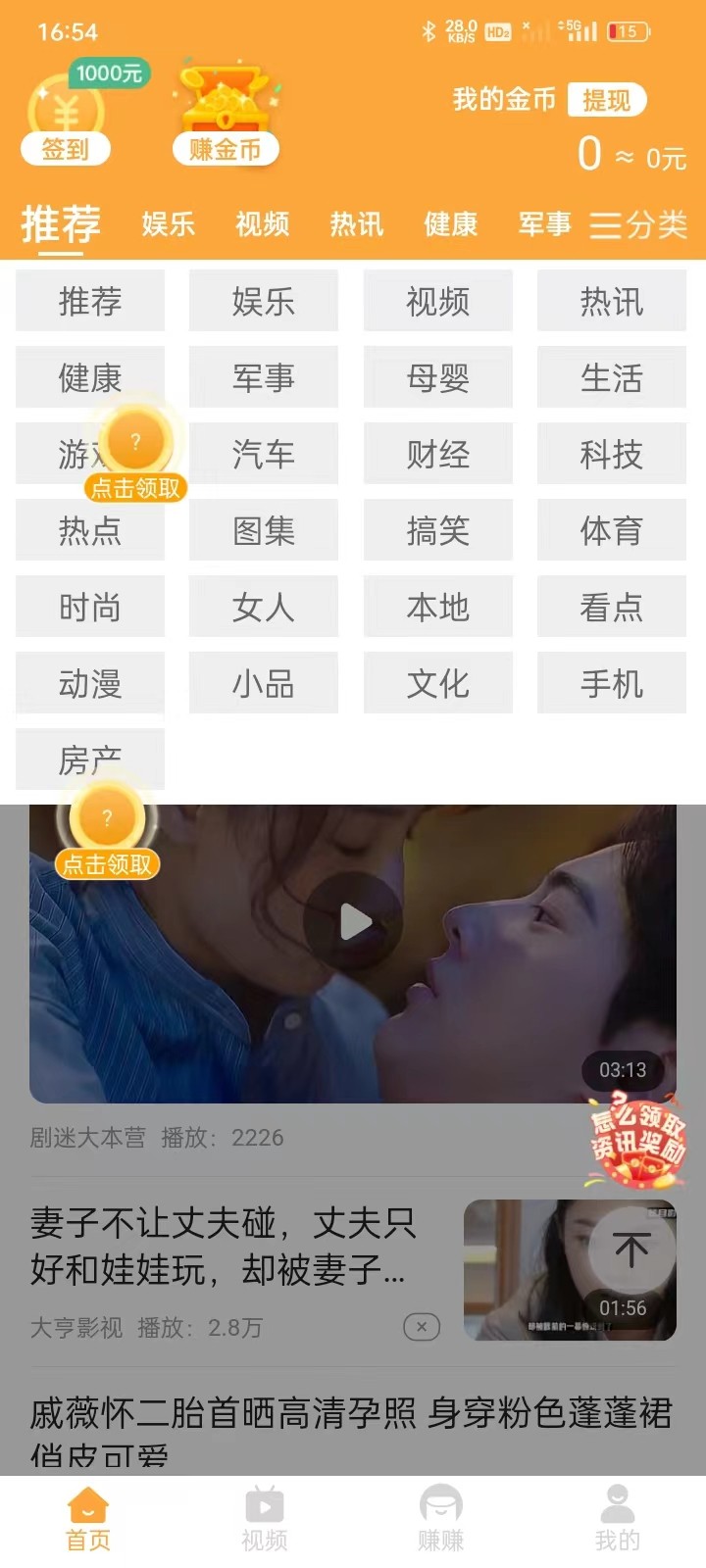Select 母婴 from the category grid
The width and height of the screenshot is (706, 1568).
click(x=437, y=377)
